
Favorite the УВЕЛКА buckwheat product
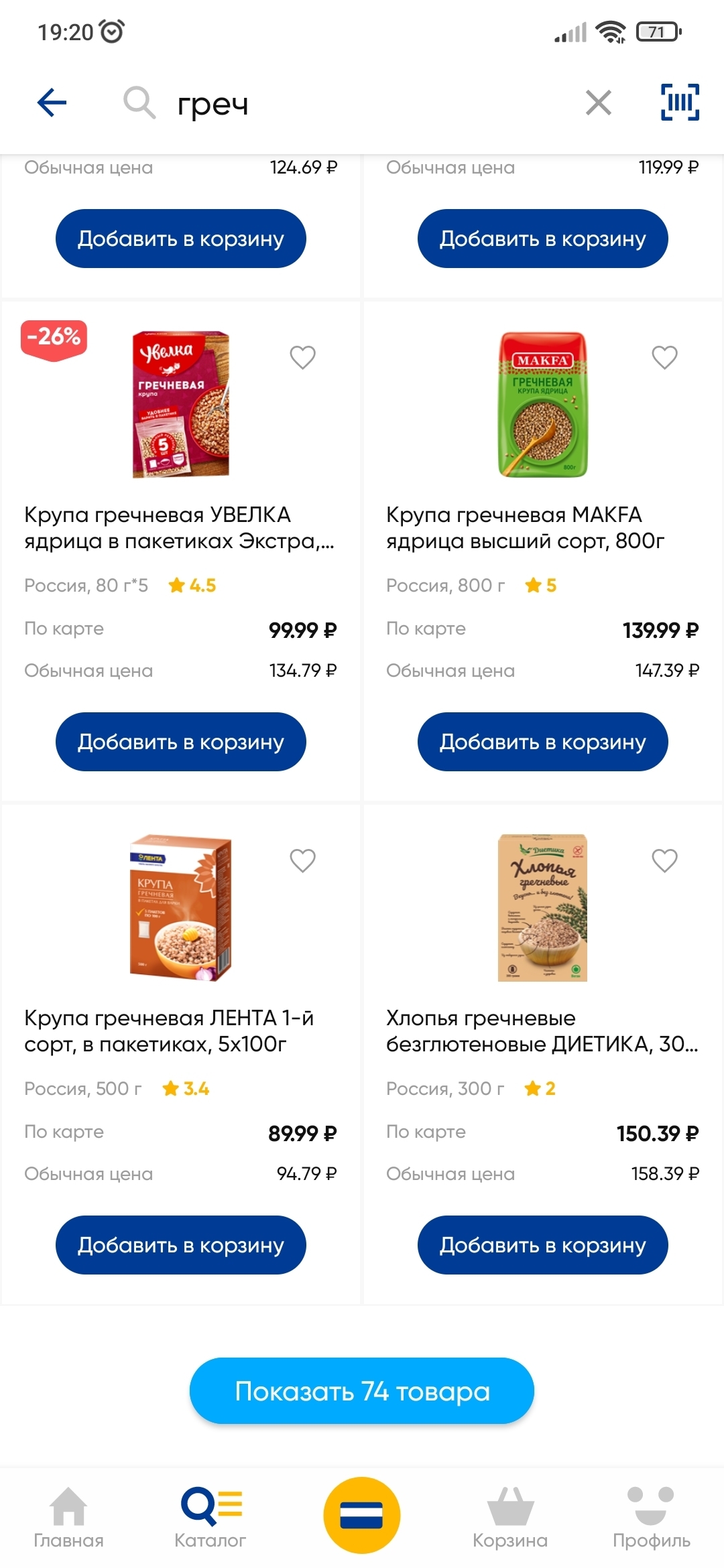pyautogui.click(x=302, y=357)
